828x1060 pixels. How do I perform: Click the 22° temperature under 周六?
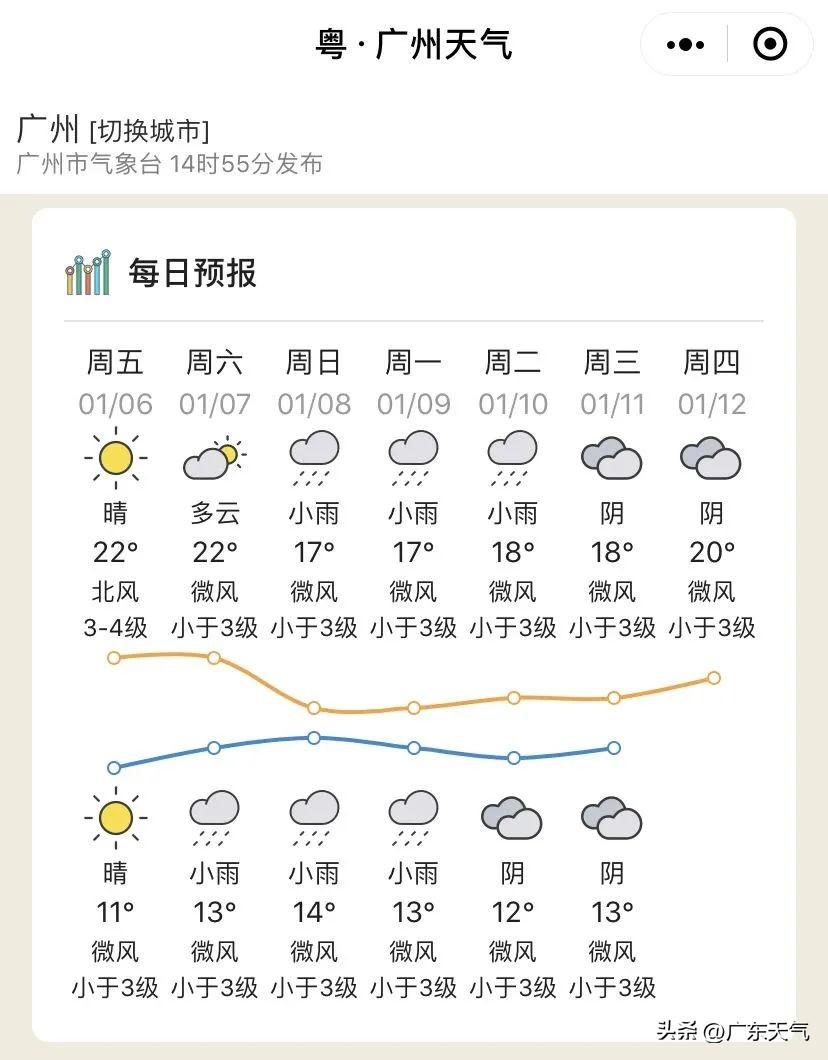tap(213, 550)
